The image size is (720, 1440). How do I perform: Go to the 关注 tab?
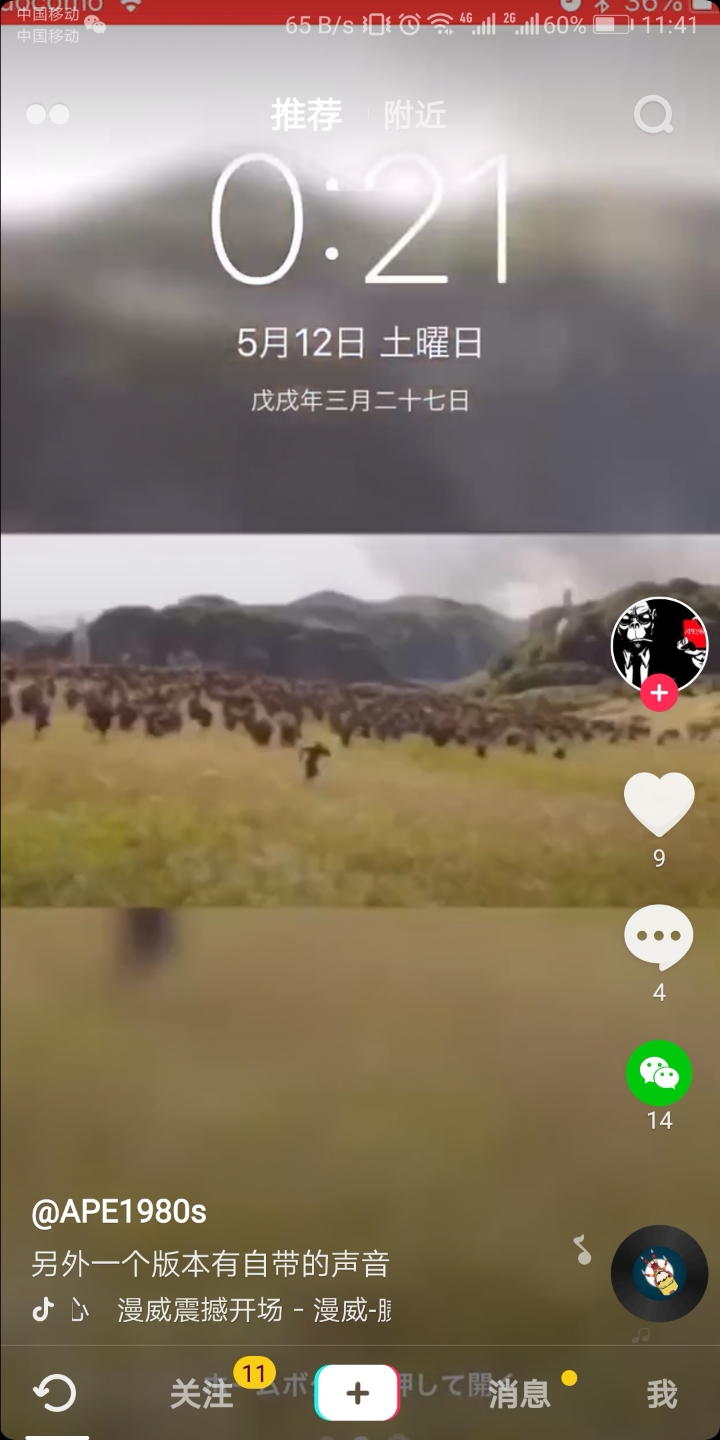201,1394
